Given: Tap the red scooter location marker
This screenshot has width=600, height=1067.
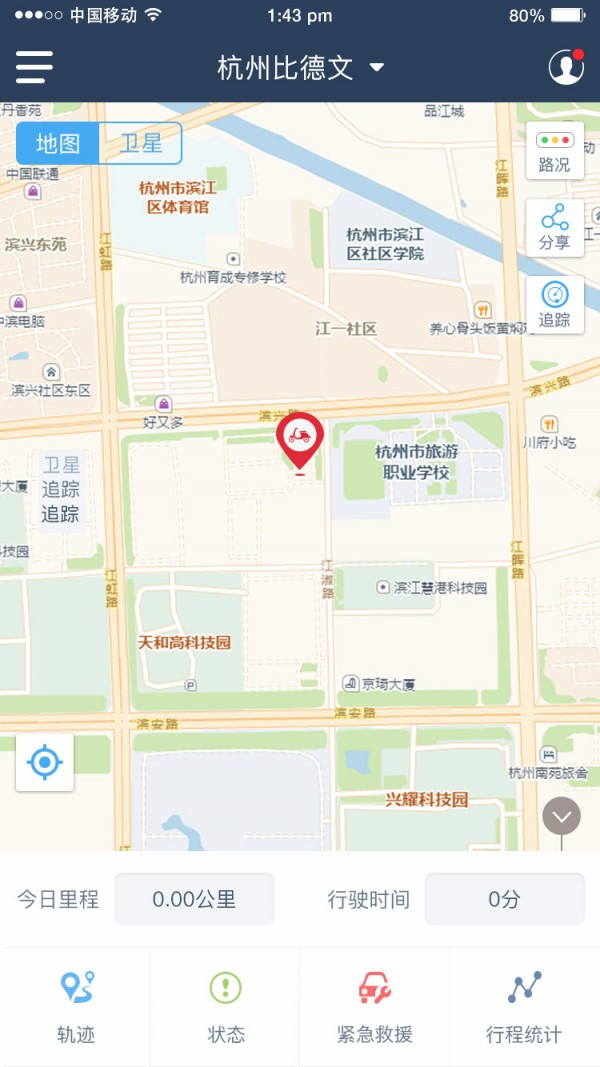Looking at the screenshot, I should pos(299,440).
